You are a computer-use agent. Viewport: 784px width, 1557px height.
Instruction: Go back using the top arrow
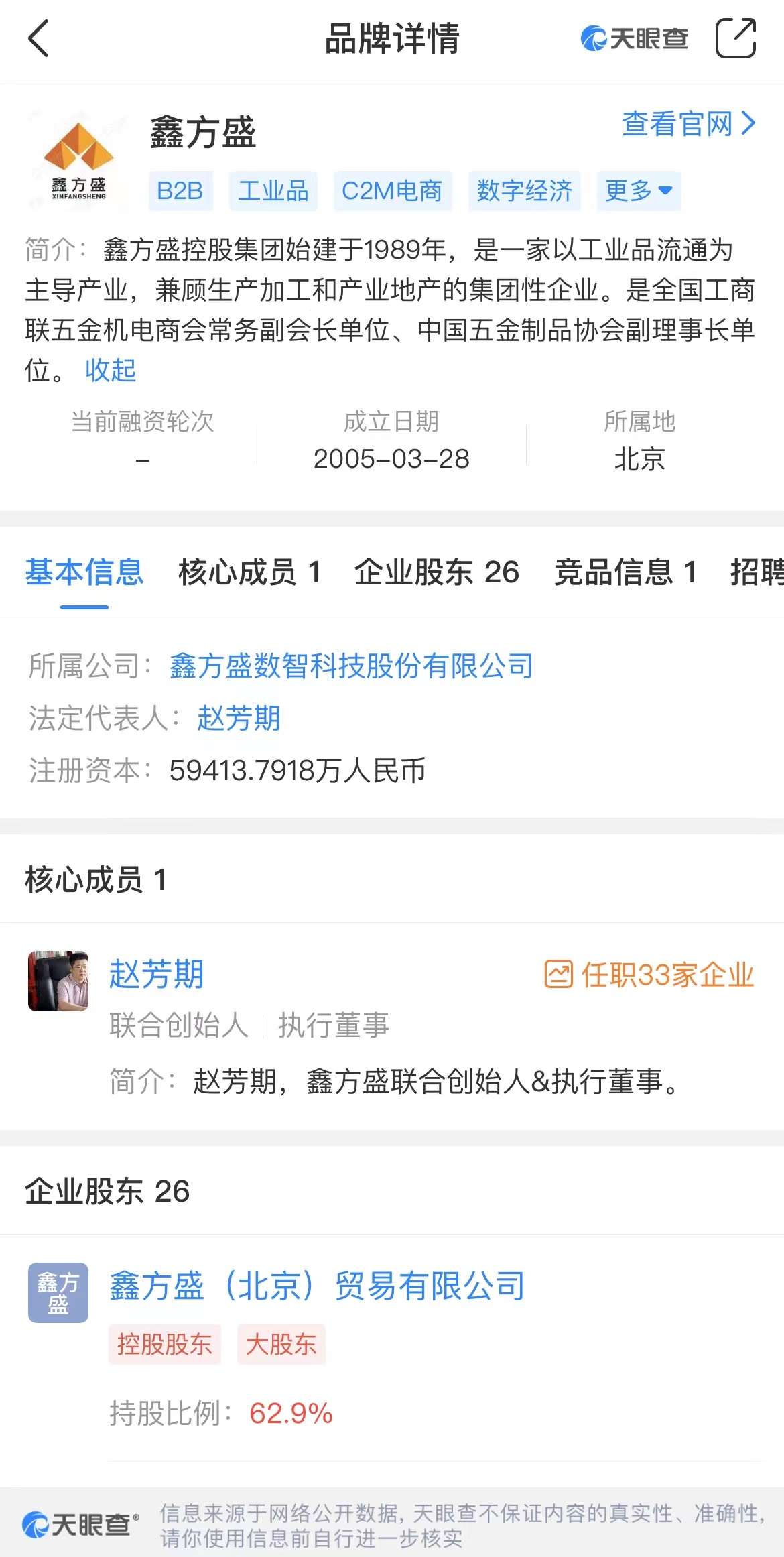[39, 38]
